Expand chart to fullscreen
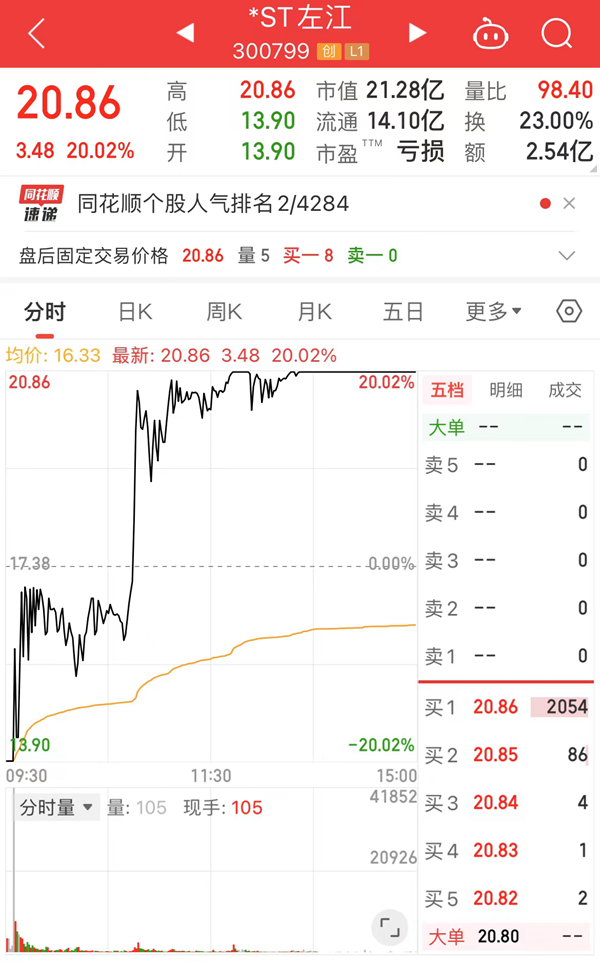 (x=390, y=926)
